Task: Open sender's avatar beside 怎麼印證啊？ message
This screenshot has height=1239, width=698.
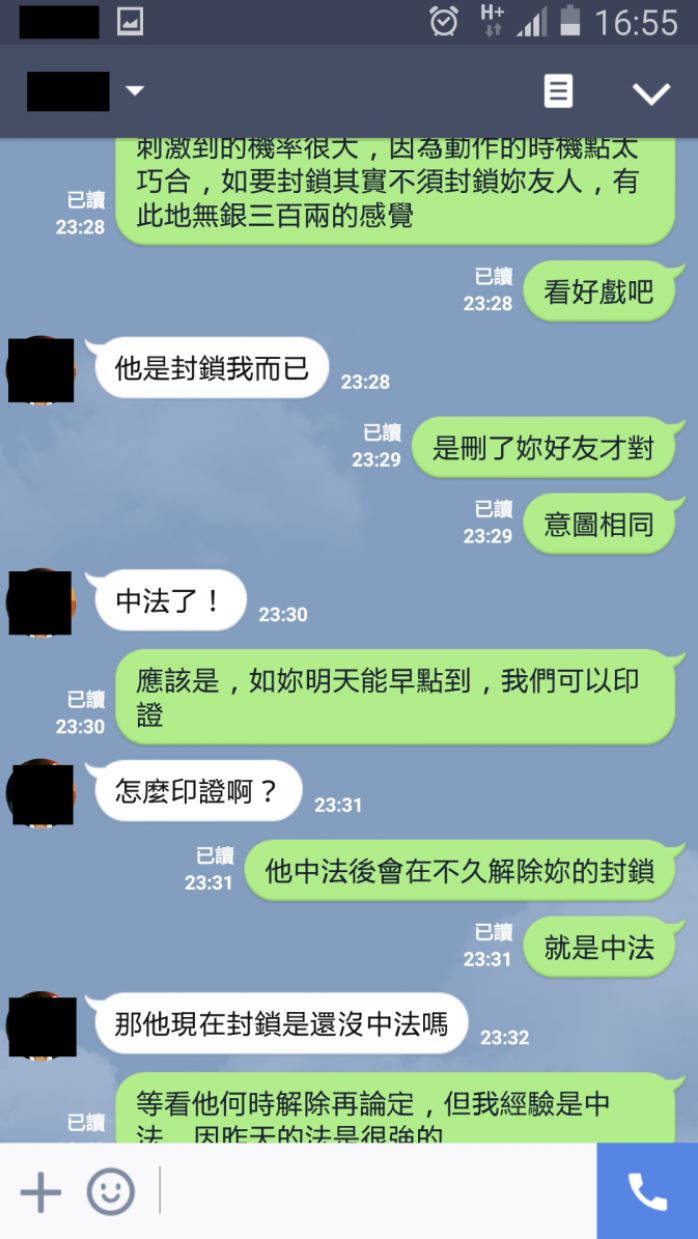Action: click(41, 792)
